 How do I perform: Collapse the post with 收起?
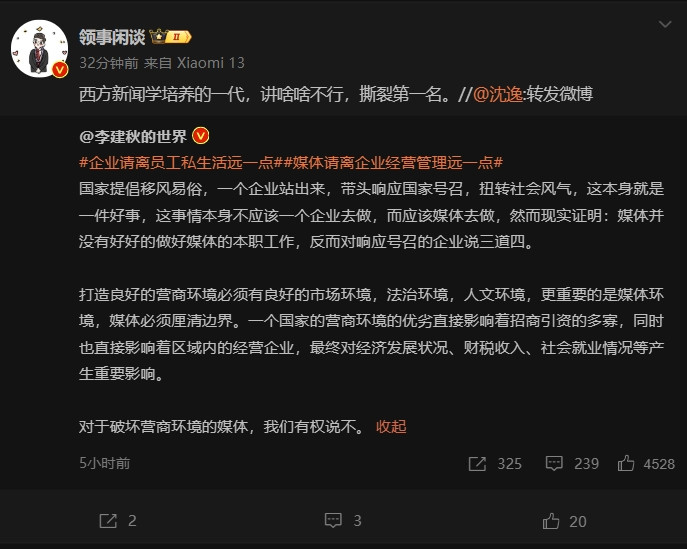(x=391, y=426)
